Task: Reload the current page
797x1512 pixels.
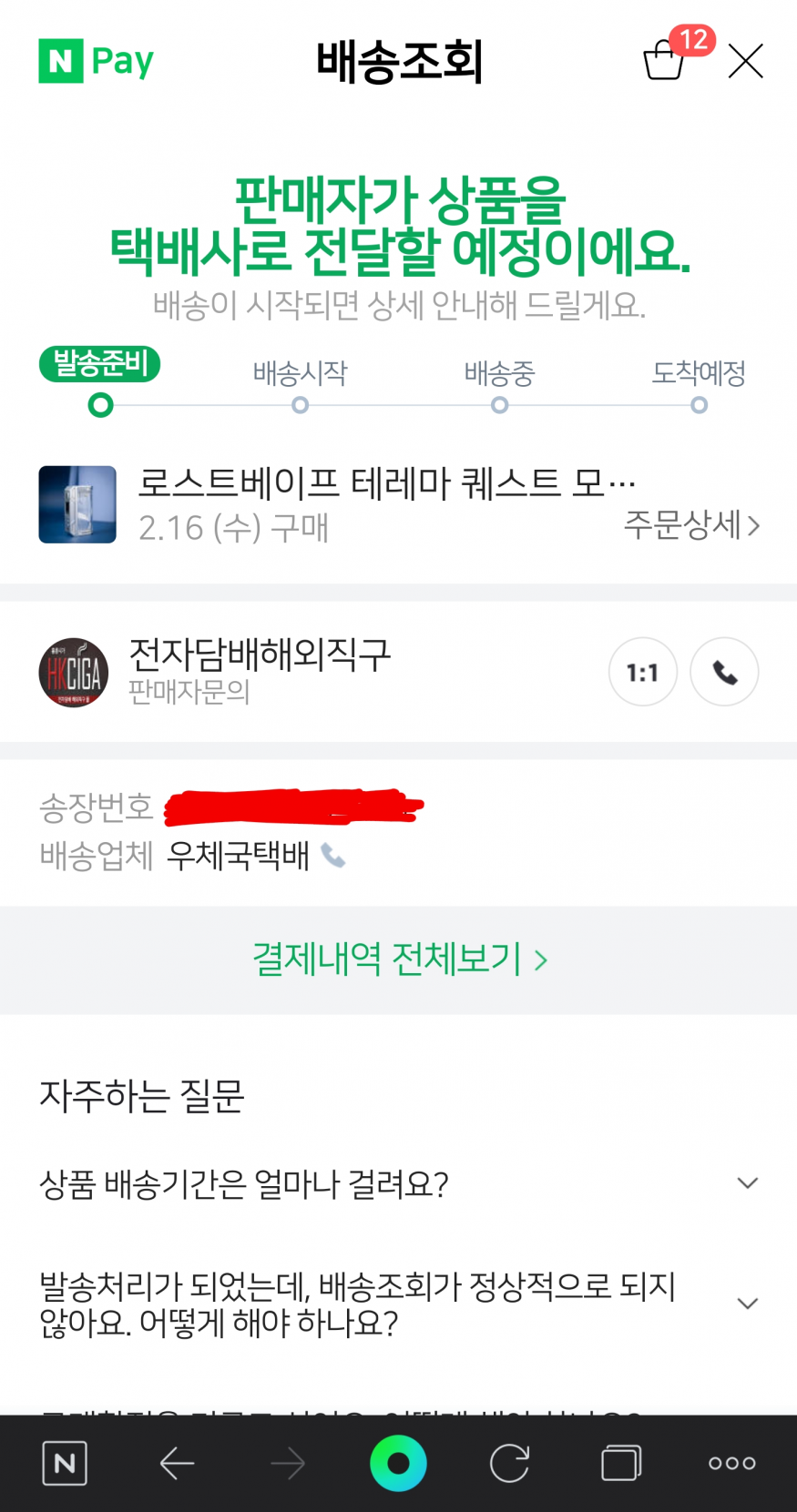Action: click(x=509, y=1463)
